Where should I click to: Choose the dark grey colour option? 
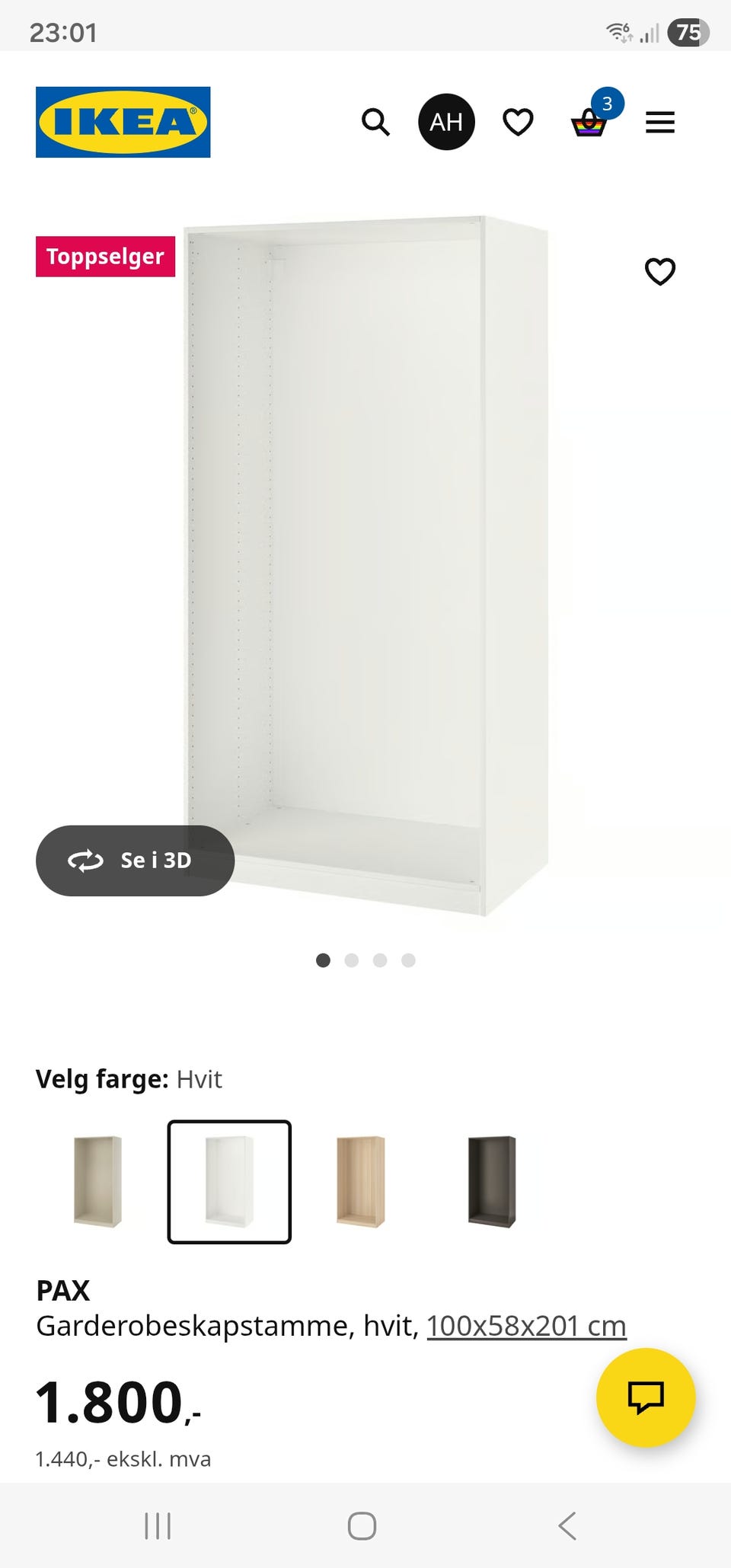[492, 1181]
